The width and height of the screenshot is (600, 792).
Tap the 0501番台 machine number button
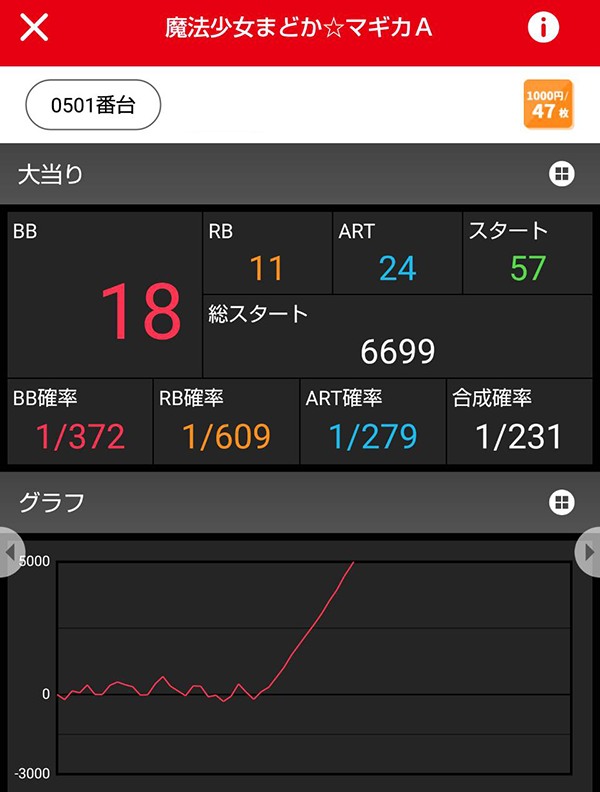[93, 106]
